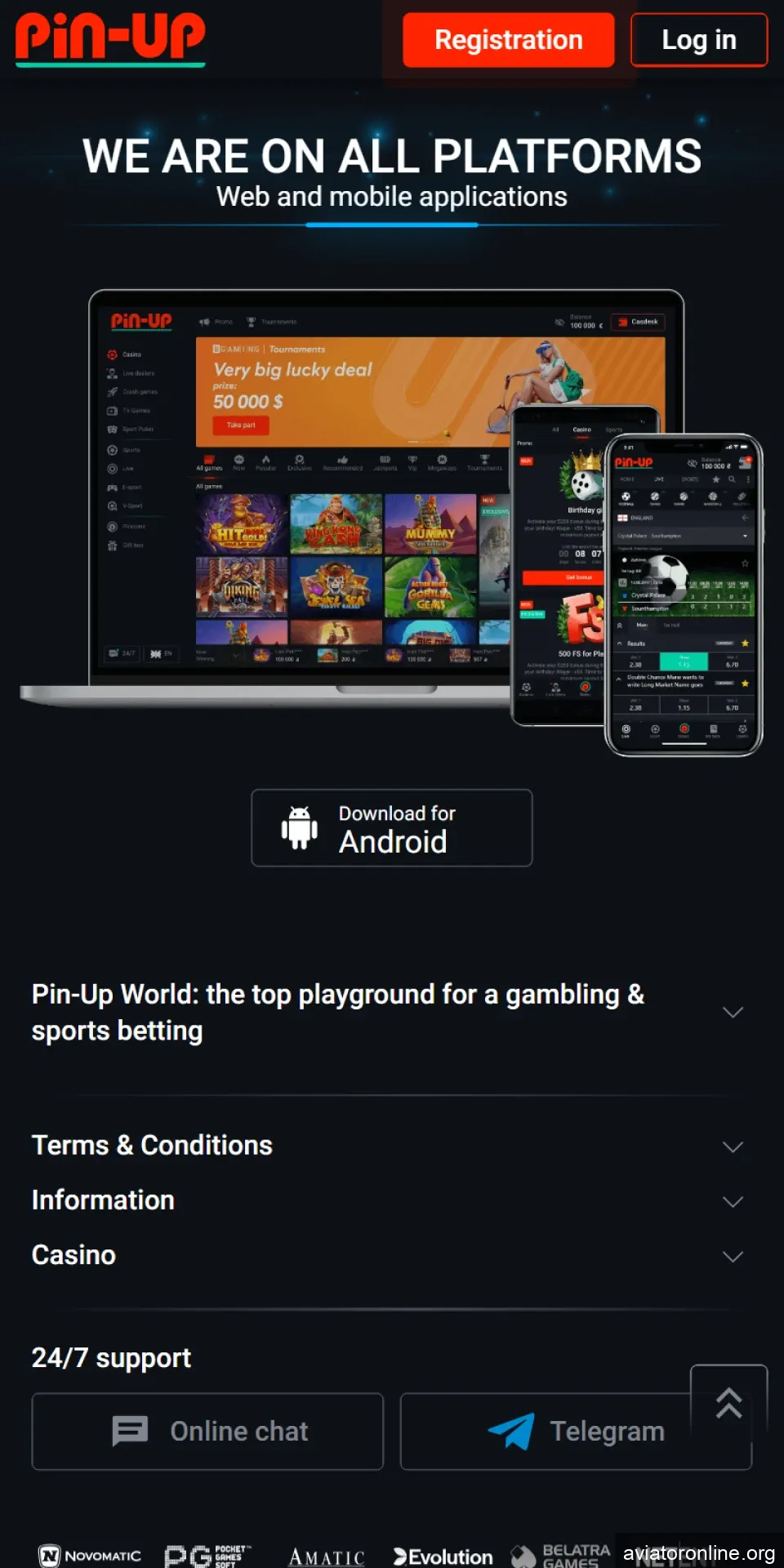Viewport: 784px width, 1568px height.
Task: Start an Online chat with support
Action: (x=207, y=1432)
